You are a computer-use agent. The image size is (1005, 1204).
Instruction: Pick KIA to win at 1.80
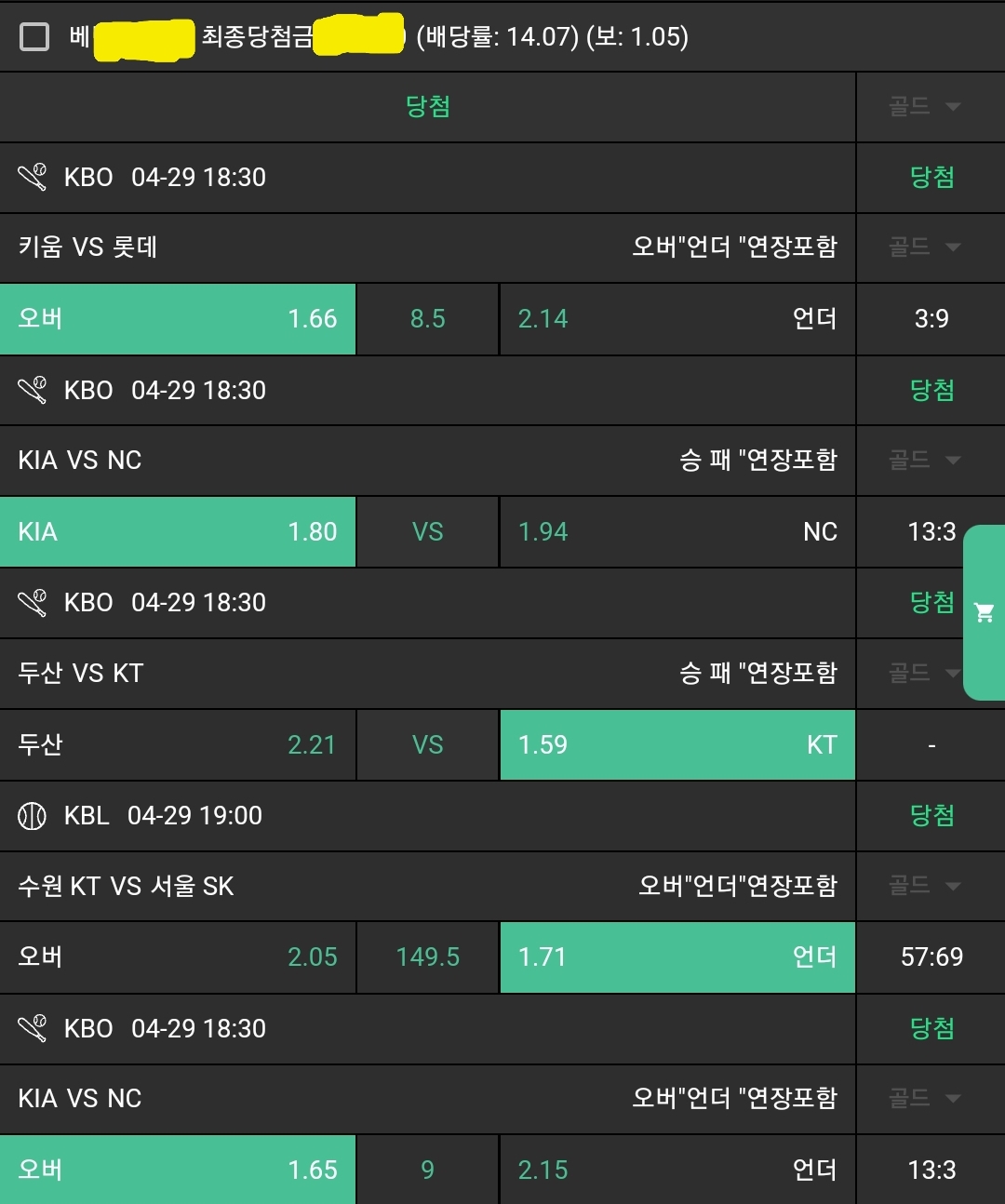(178, 532)
